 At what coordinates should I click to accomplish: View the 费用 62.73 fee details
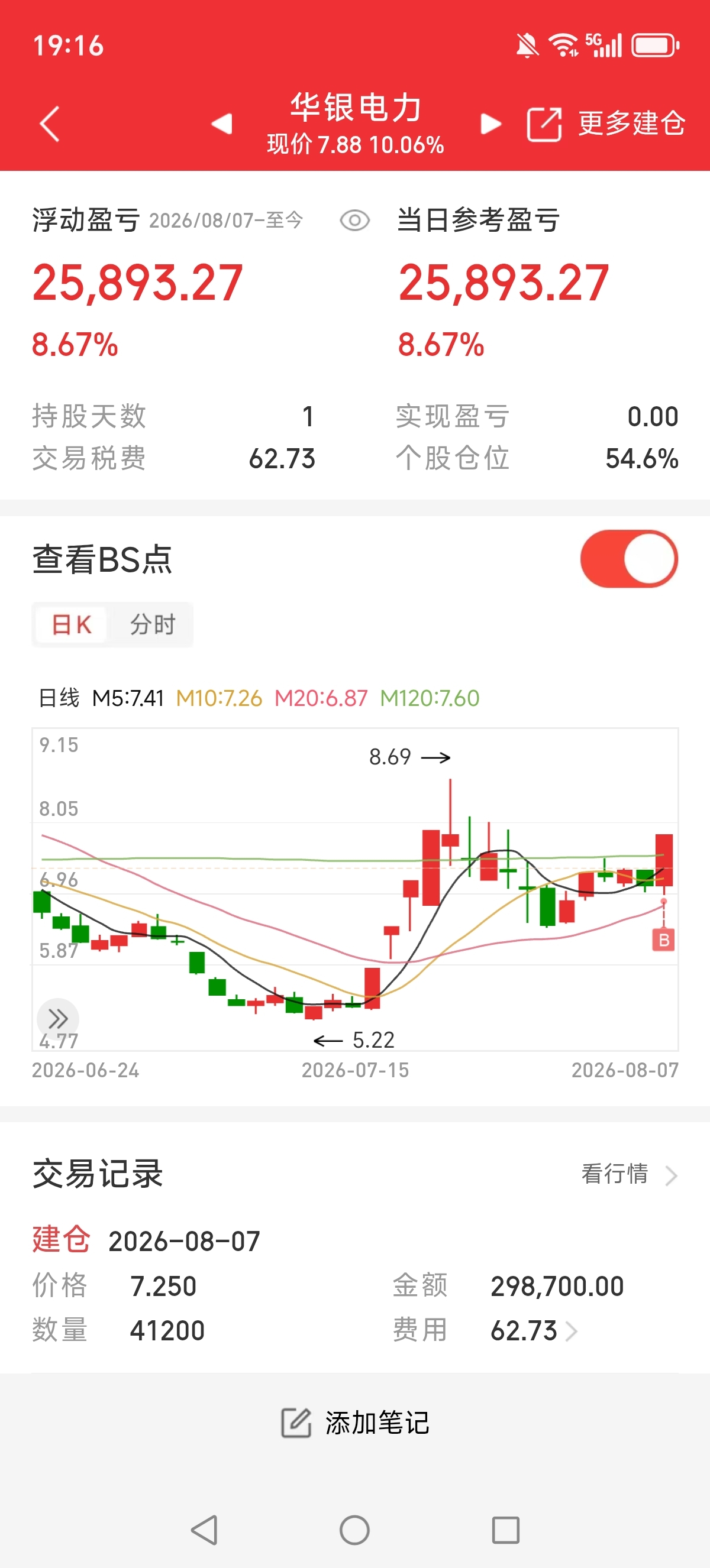(x=534, y=1330)
